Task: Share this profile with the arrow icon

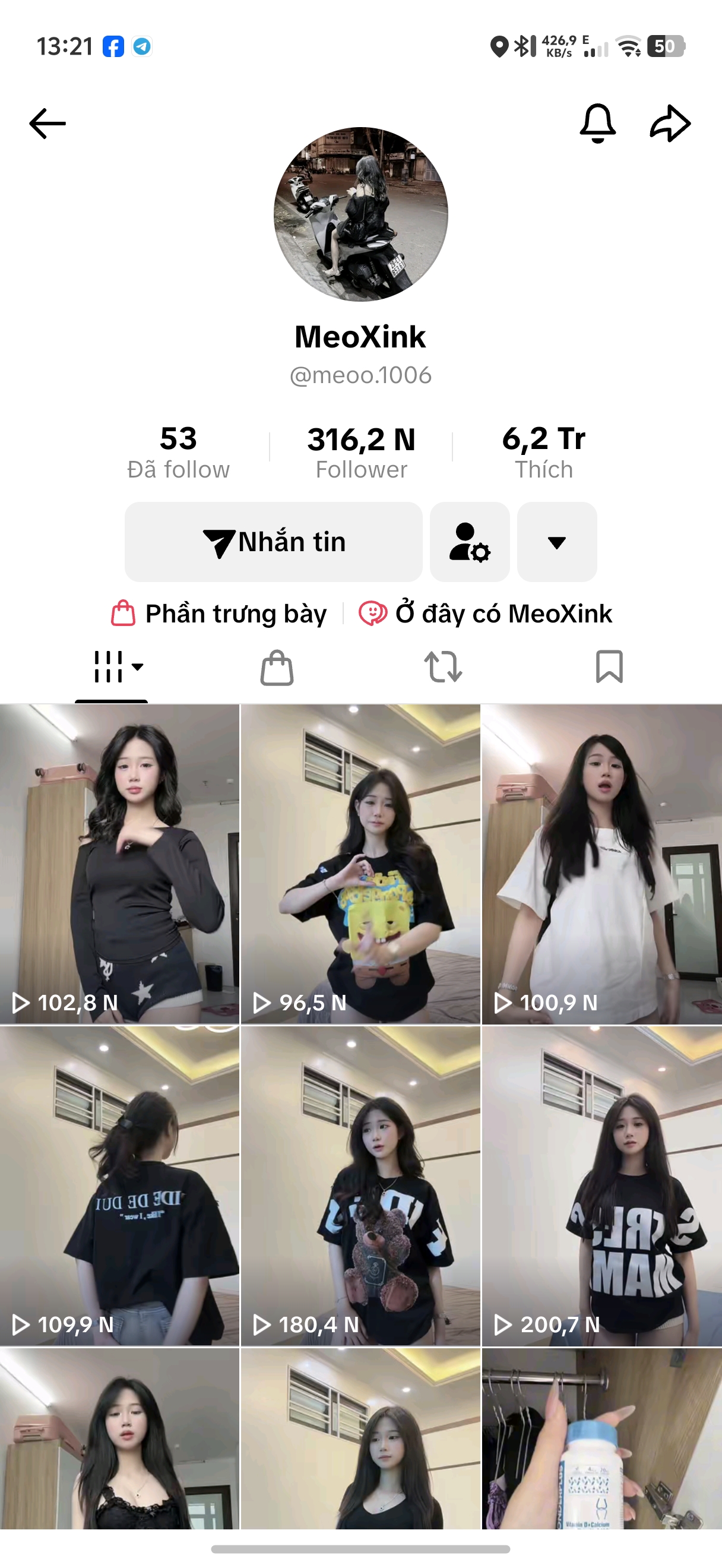Action: point(670,124)
